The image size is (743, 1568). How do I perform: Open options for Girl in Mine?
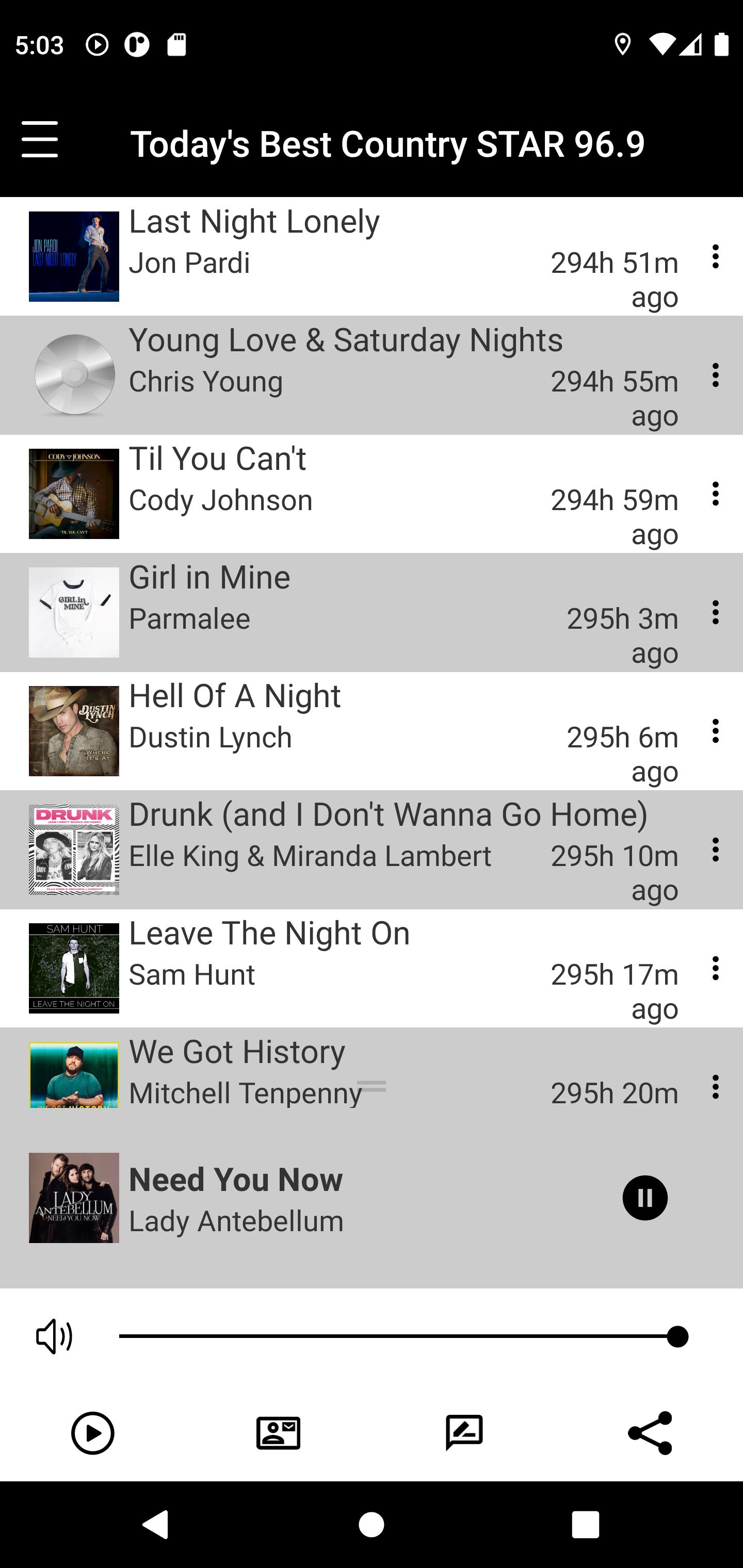pos(716,612)
